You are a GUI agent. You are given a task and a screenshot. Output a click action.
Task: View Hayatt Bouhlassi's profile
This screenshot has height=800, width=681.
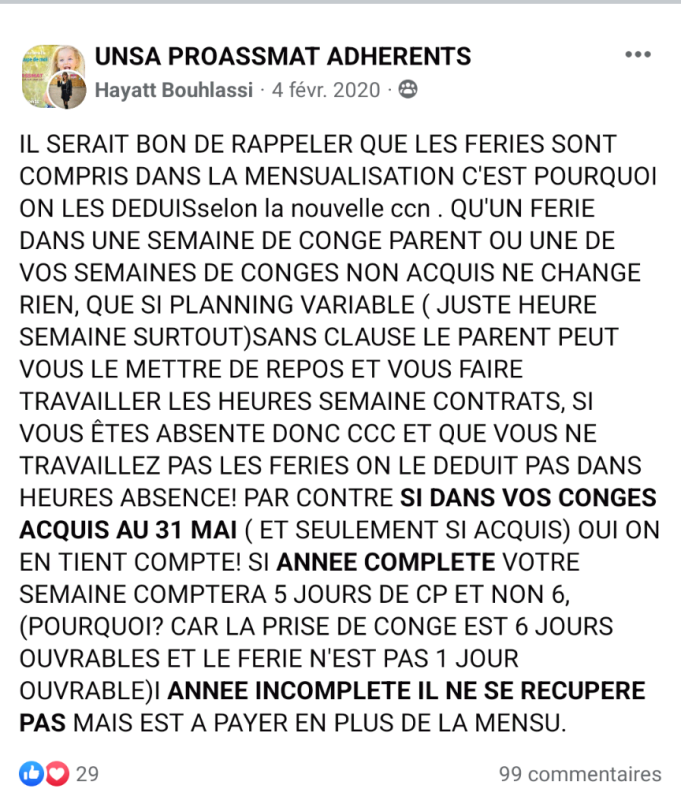coord(174,90)
